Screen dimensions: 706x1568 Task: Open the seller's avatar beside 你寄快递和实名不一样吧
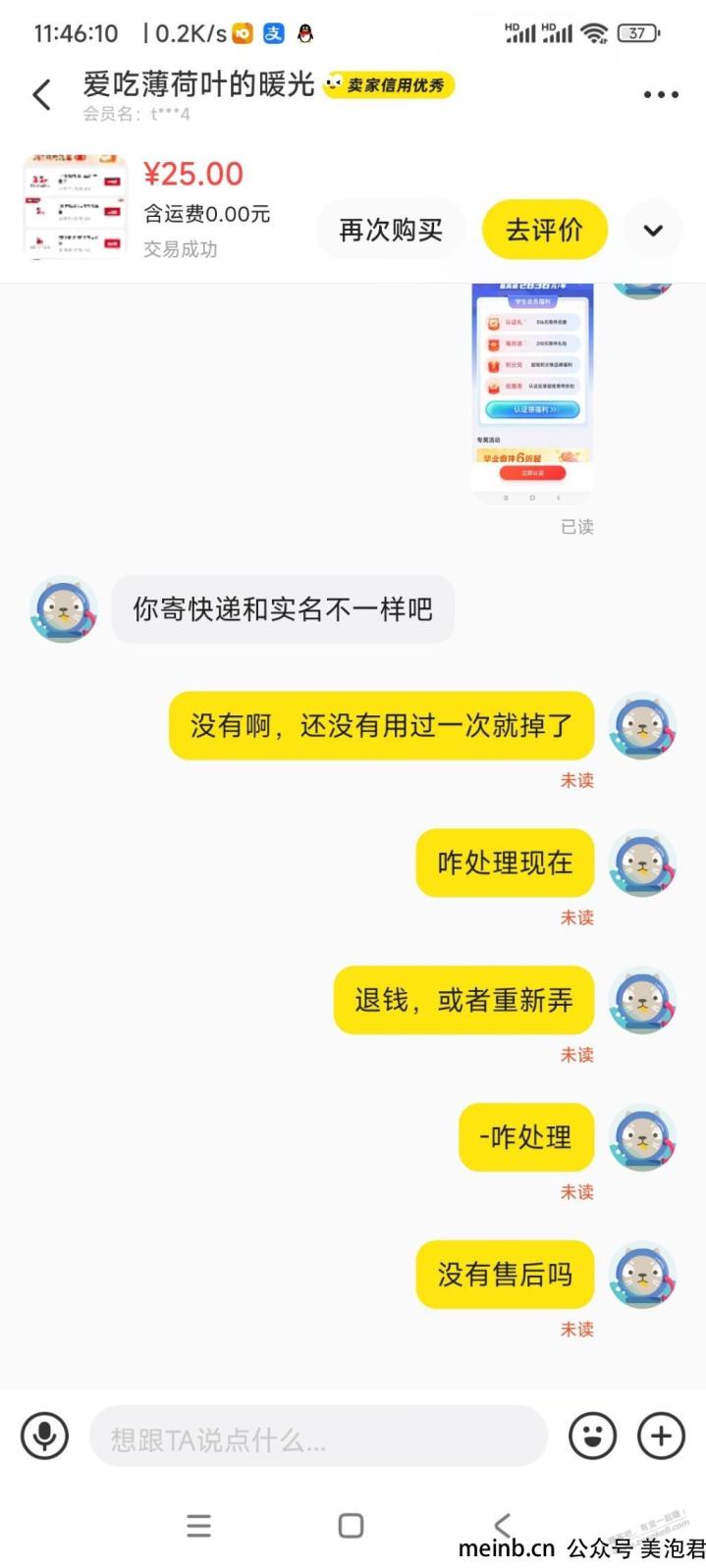[64, 609]
